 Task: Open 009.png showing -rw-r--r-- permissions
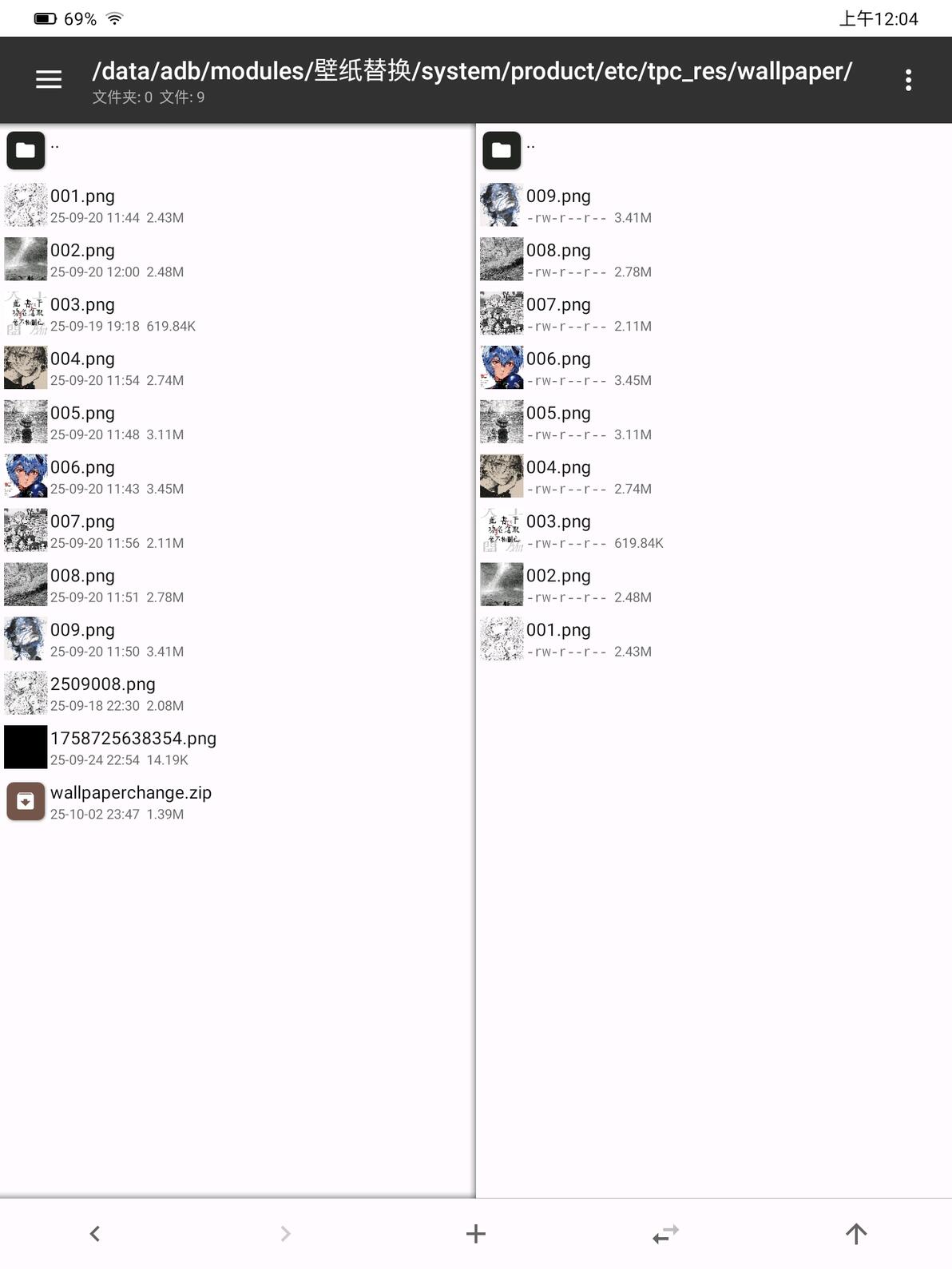point(558,205)
